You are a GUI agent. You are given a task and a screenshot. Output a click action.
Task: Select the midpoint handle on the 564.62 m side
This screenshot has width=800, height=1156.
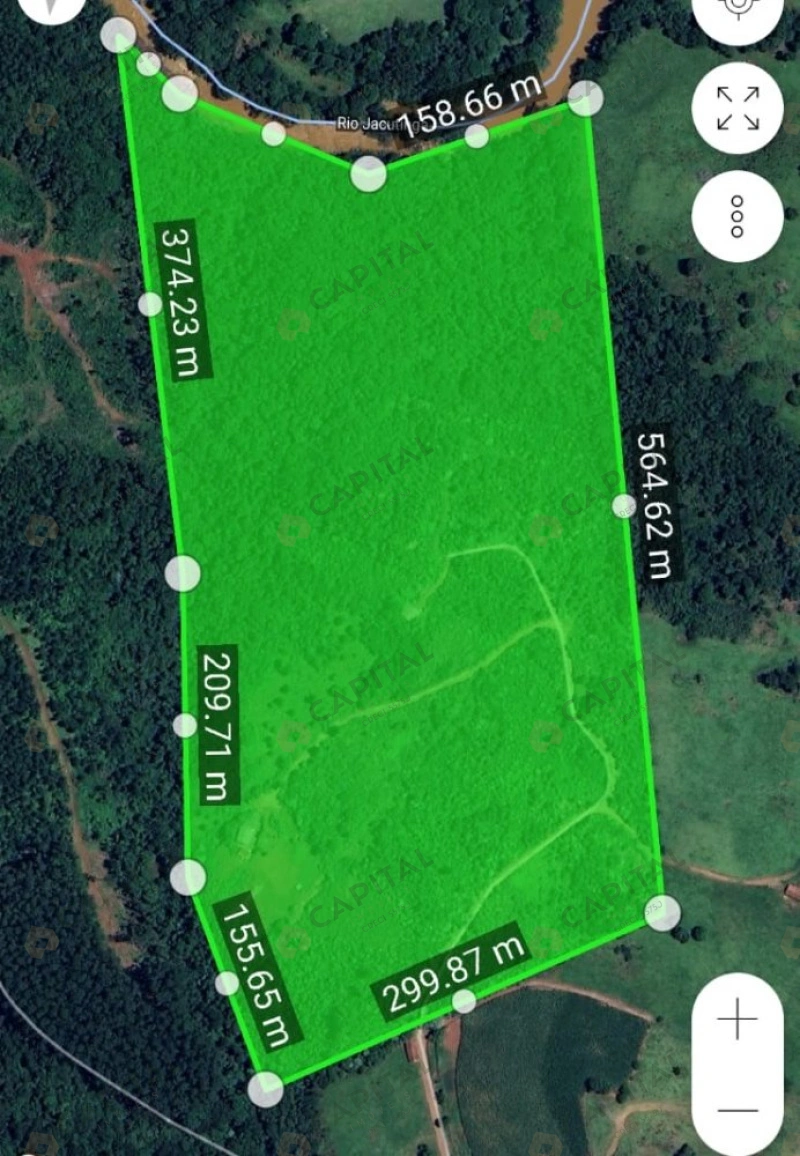coord(624,506)
